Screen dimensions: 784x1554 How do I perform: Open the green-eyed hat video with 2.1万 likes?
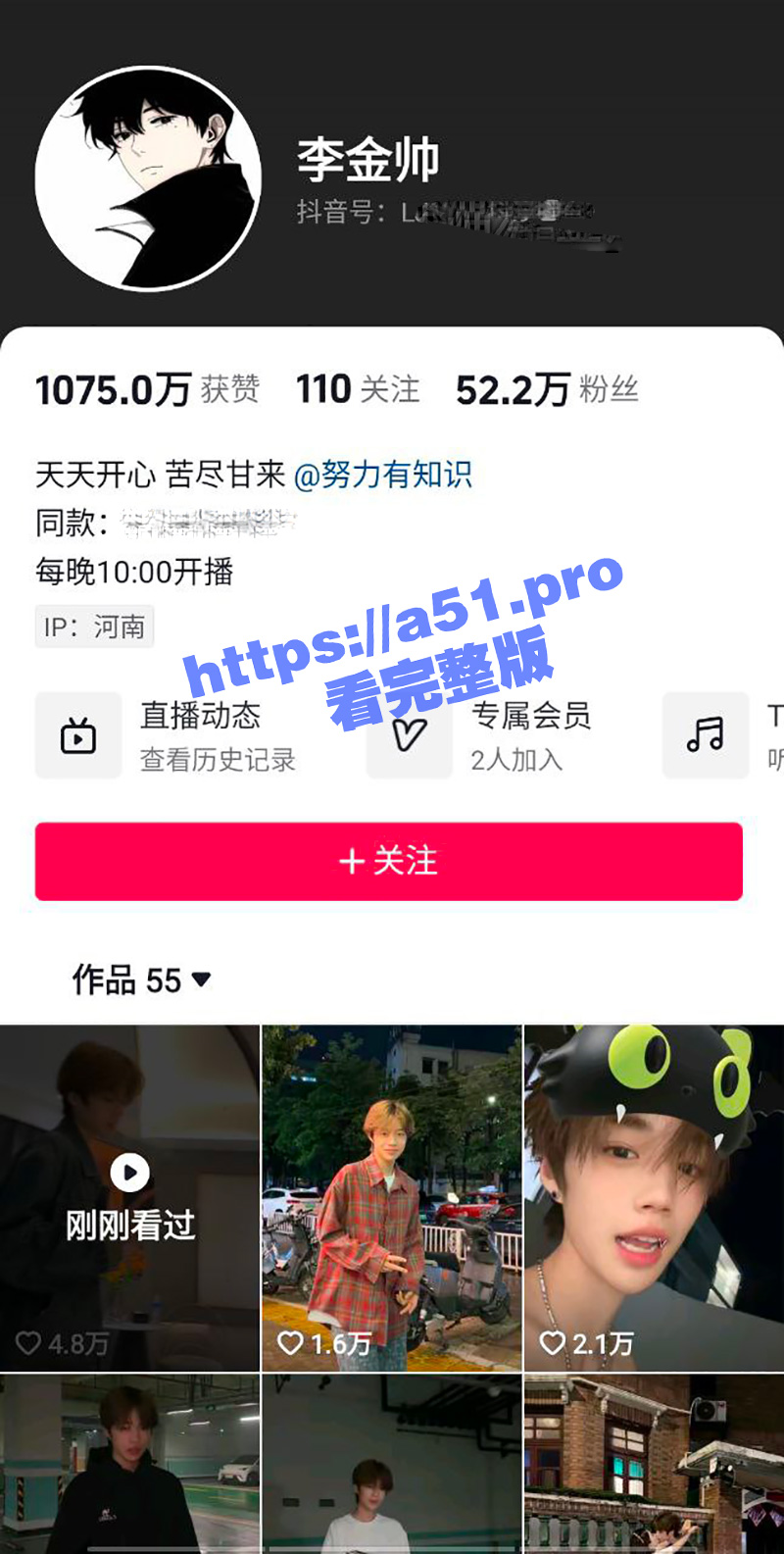click(654, 1197)
